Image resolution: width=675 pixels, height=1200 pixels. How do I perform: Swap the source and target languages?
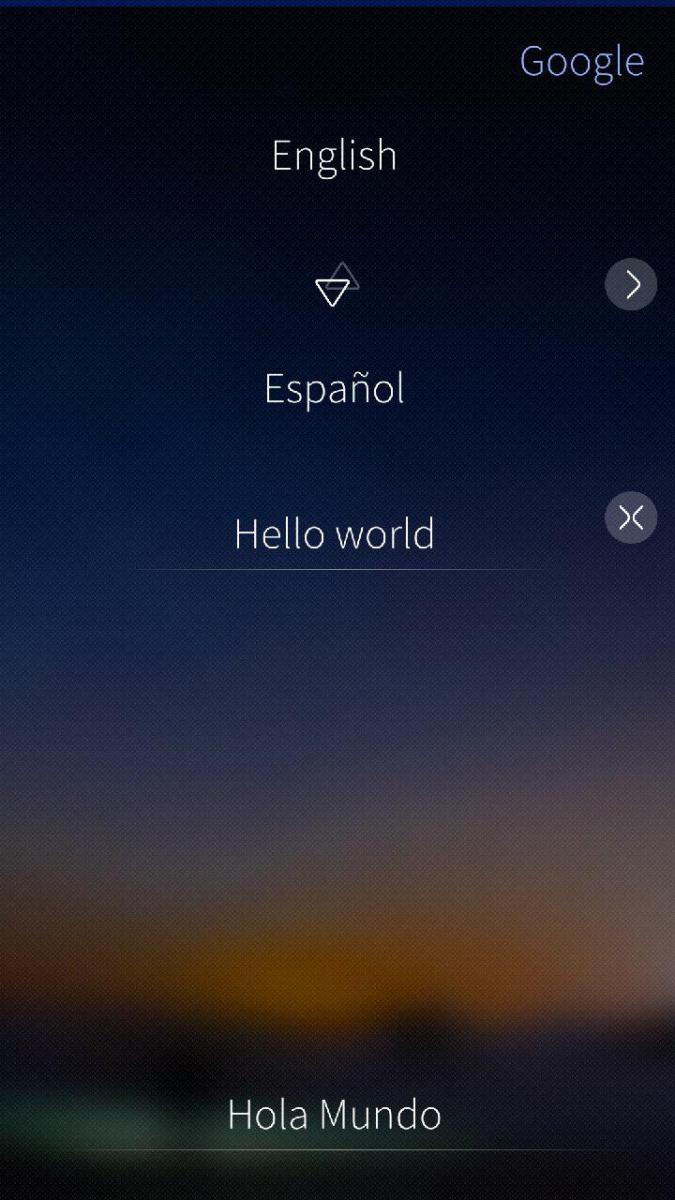coord(335,286)
